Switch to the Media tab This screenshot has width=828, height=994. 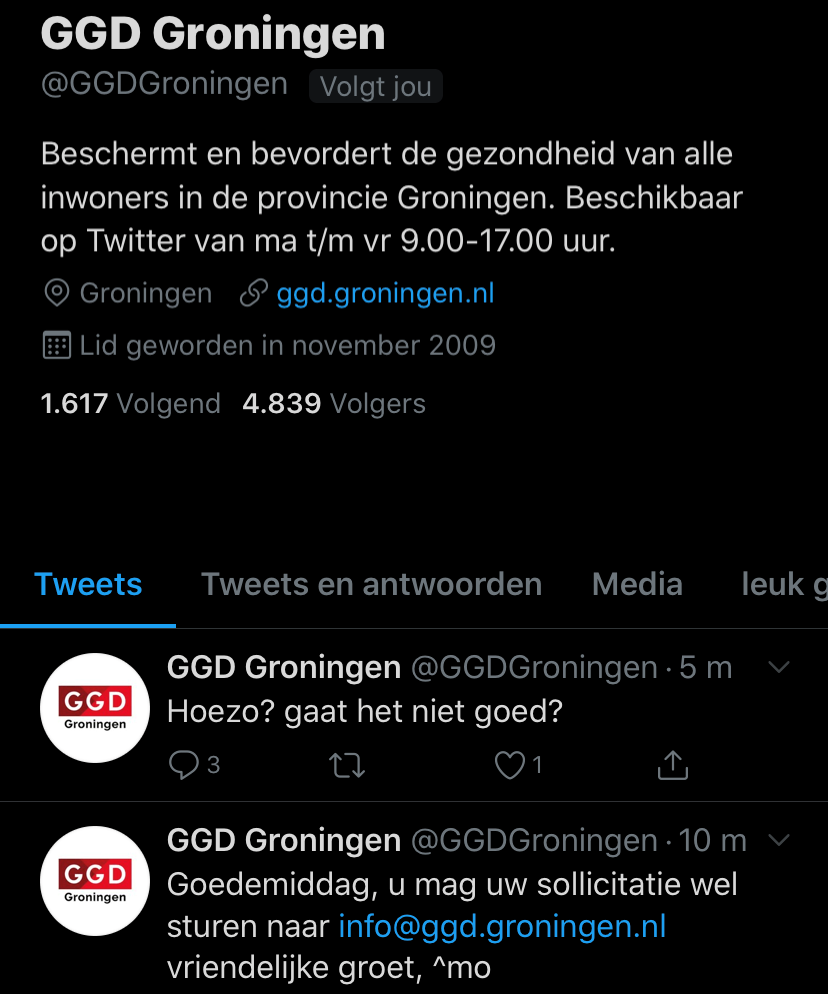[637, 584]
